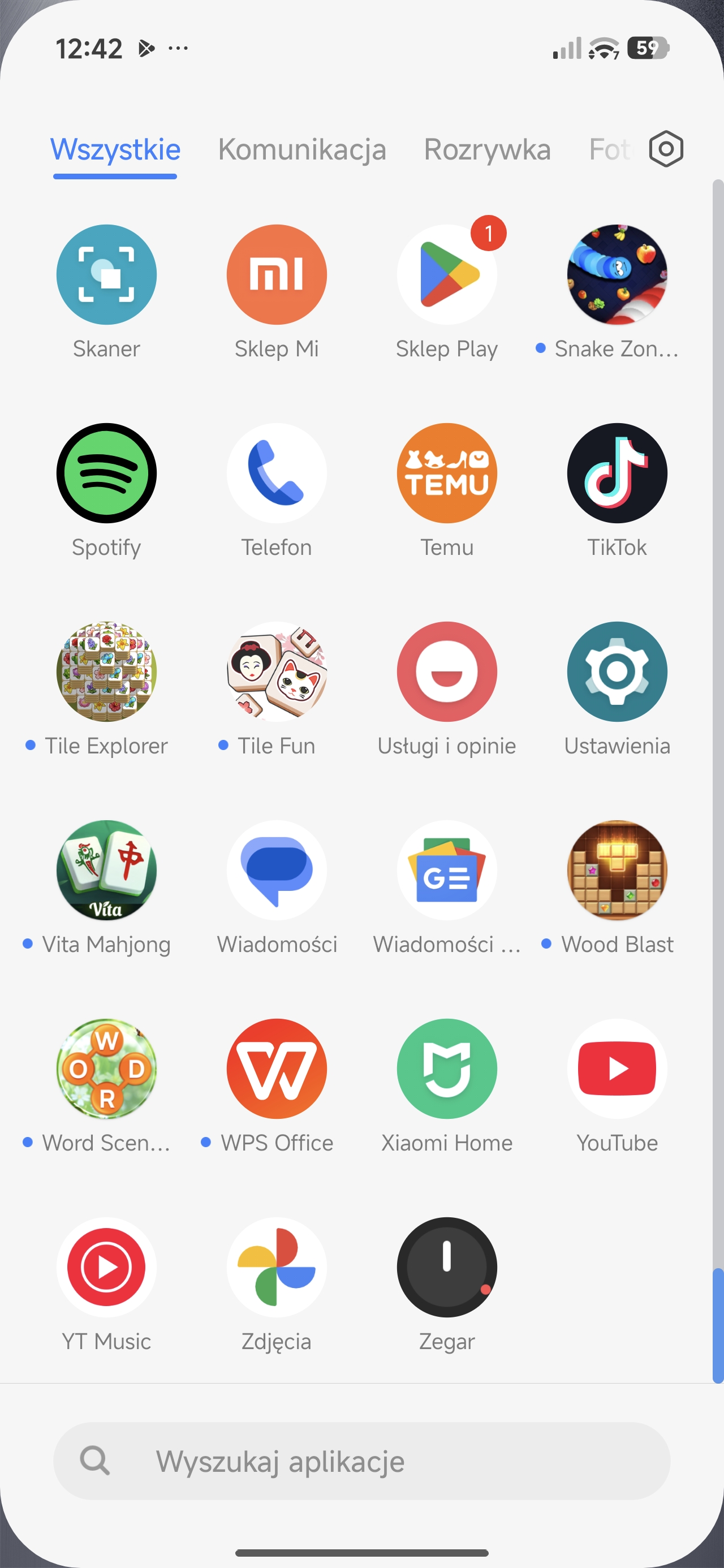Open Vita Mahjong game
The image size is (724, 1568).
tap(106, 870)
